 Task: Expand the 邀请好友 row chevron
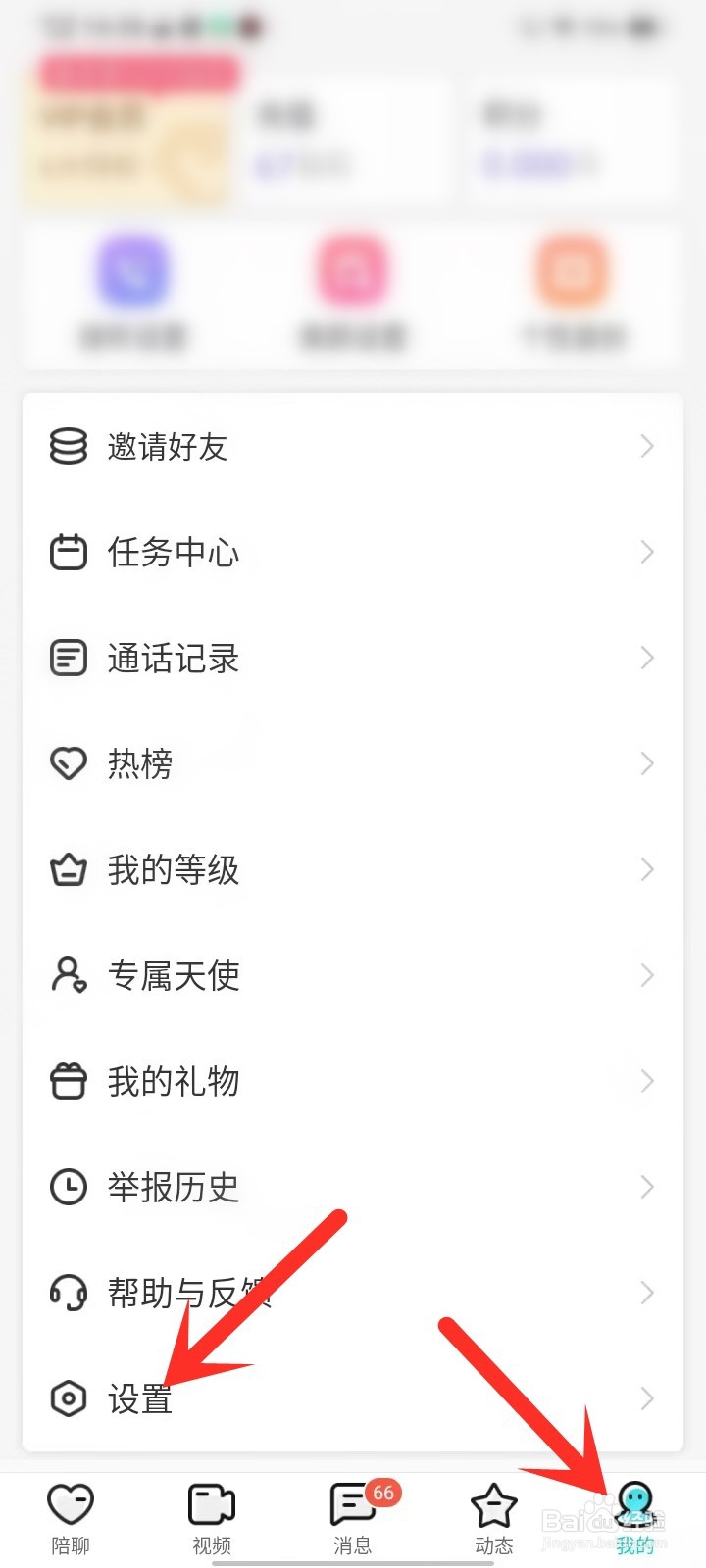tap(647, 446)
